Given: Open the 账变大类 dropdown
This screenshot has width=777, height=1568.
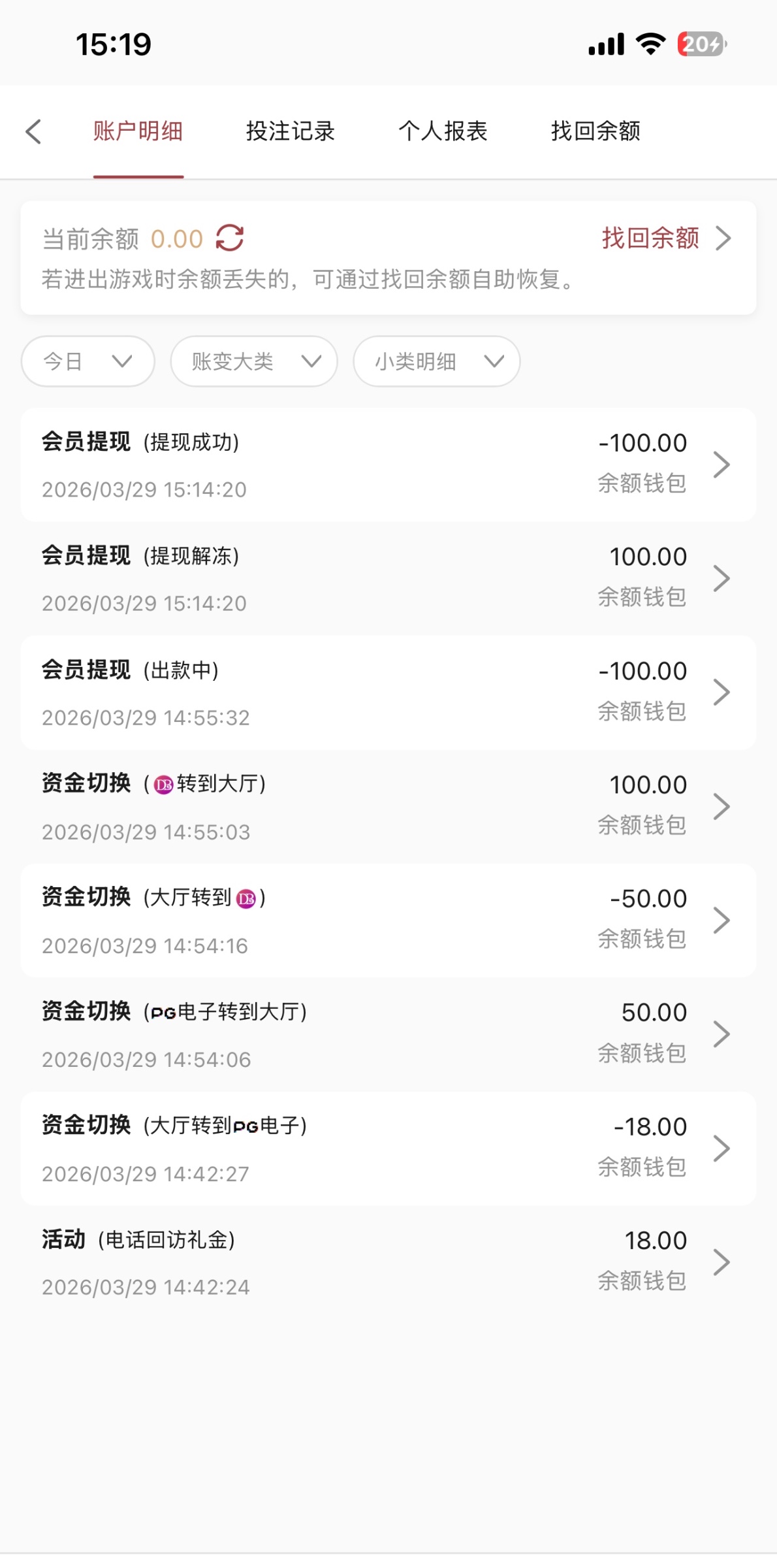Looking at the screenshot, I should coord(253,361).
